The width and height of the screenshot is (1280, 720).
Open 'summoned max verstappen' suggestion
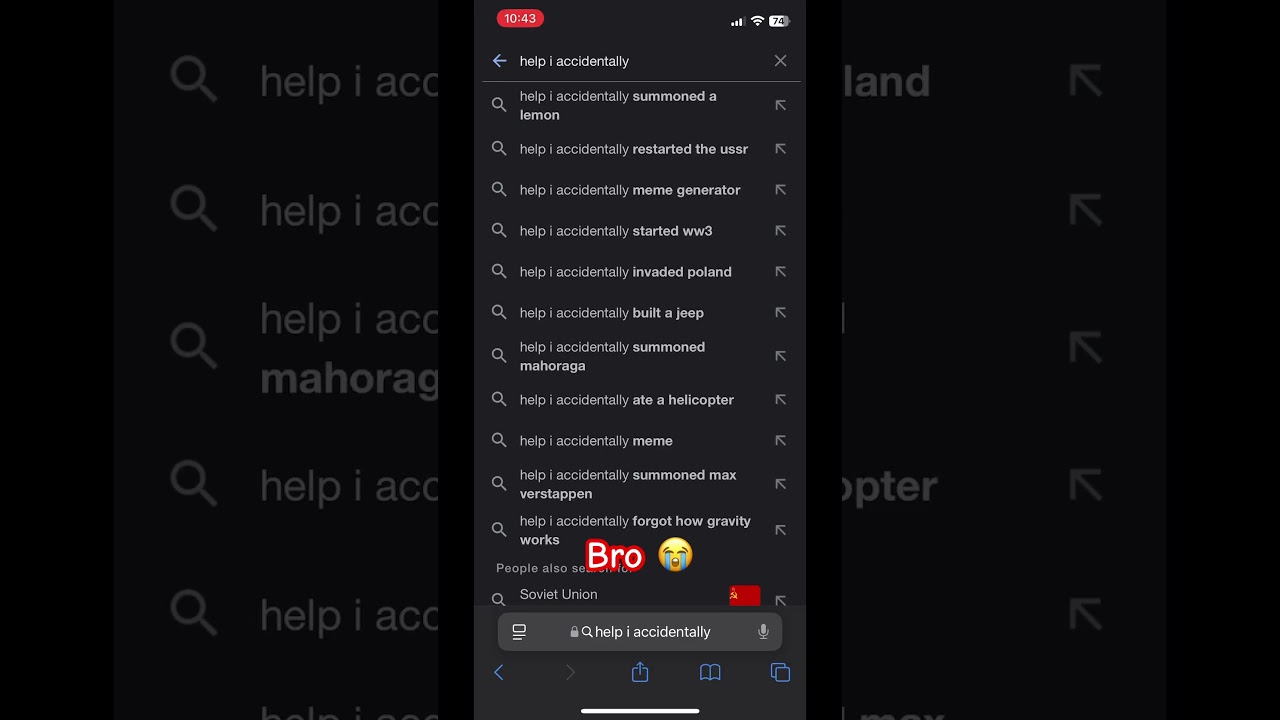[627, 484]
